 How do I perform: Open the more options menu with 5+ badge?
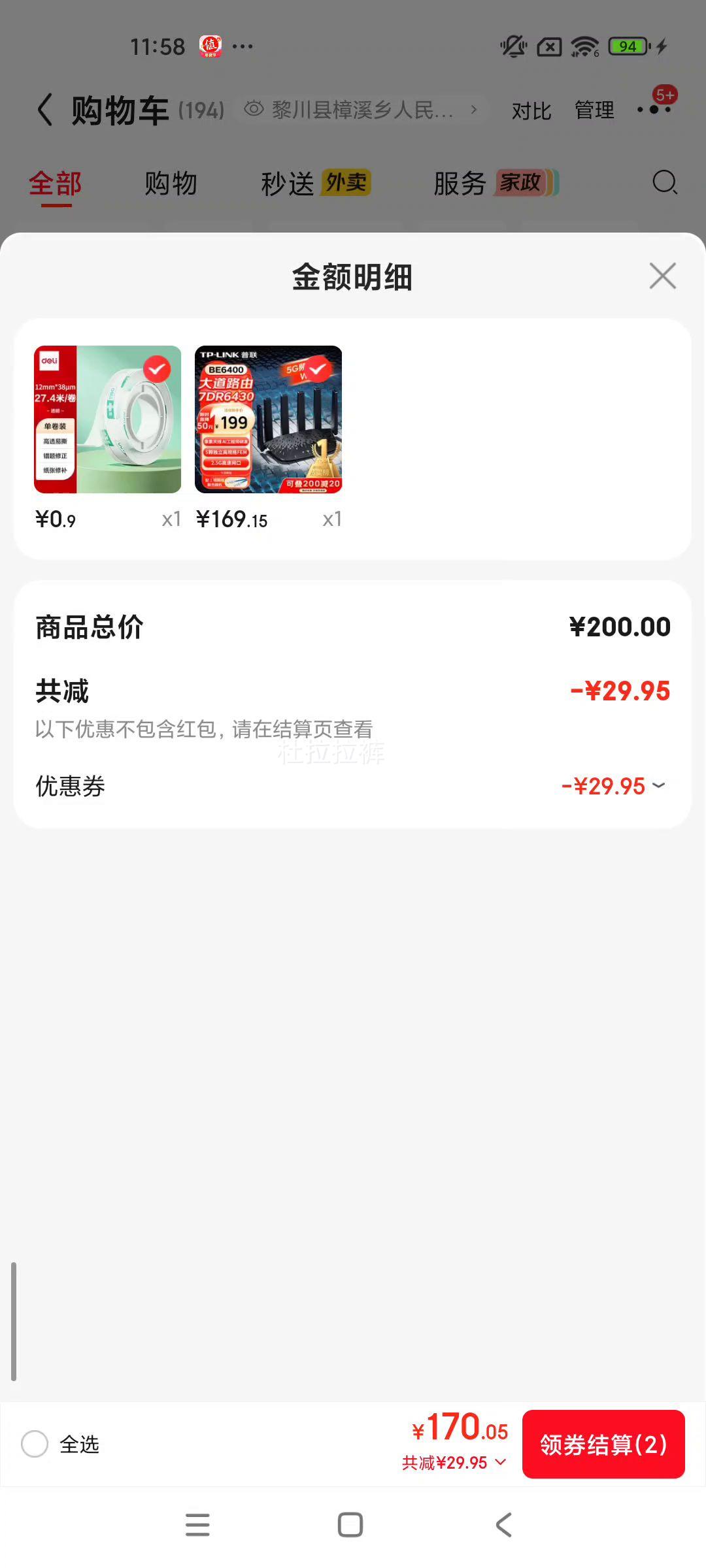(x=654, y=109)
